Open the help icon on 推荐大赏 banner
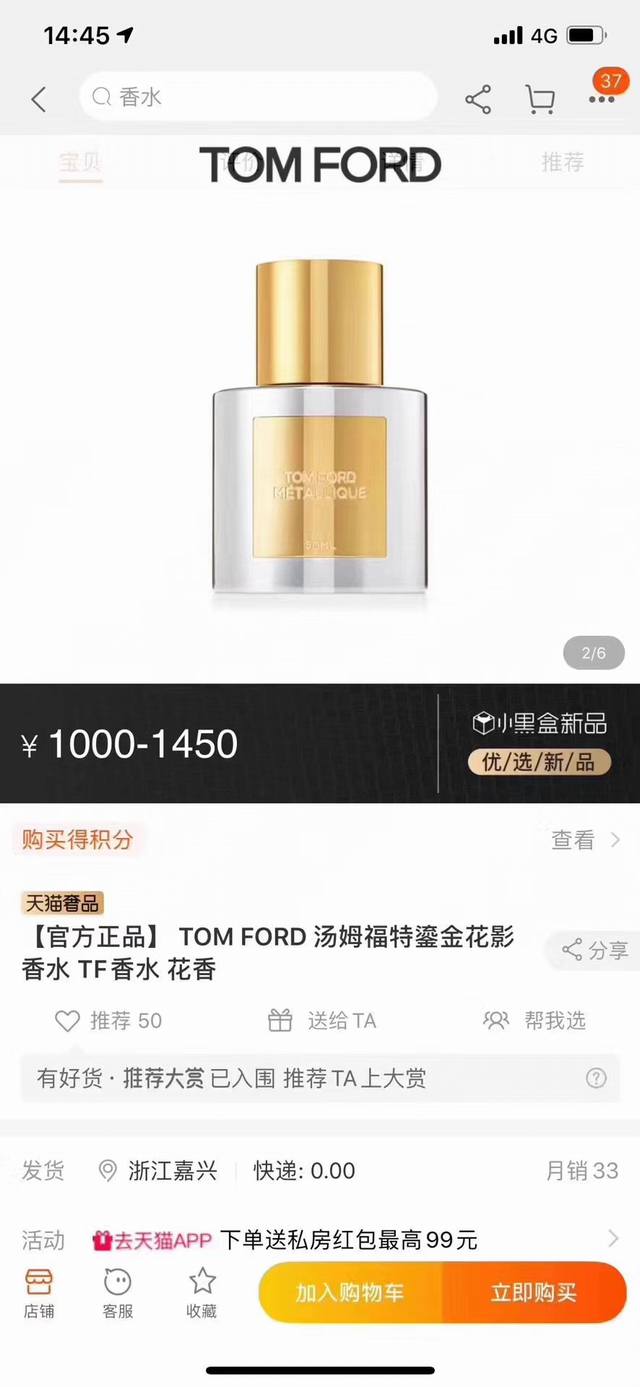The image size is (640, 1387). point(596,1078)
